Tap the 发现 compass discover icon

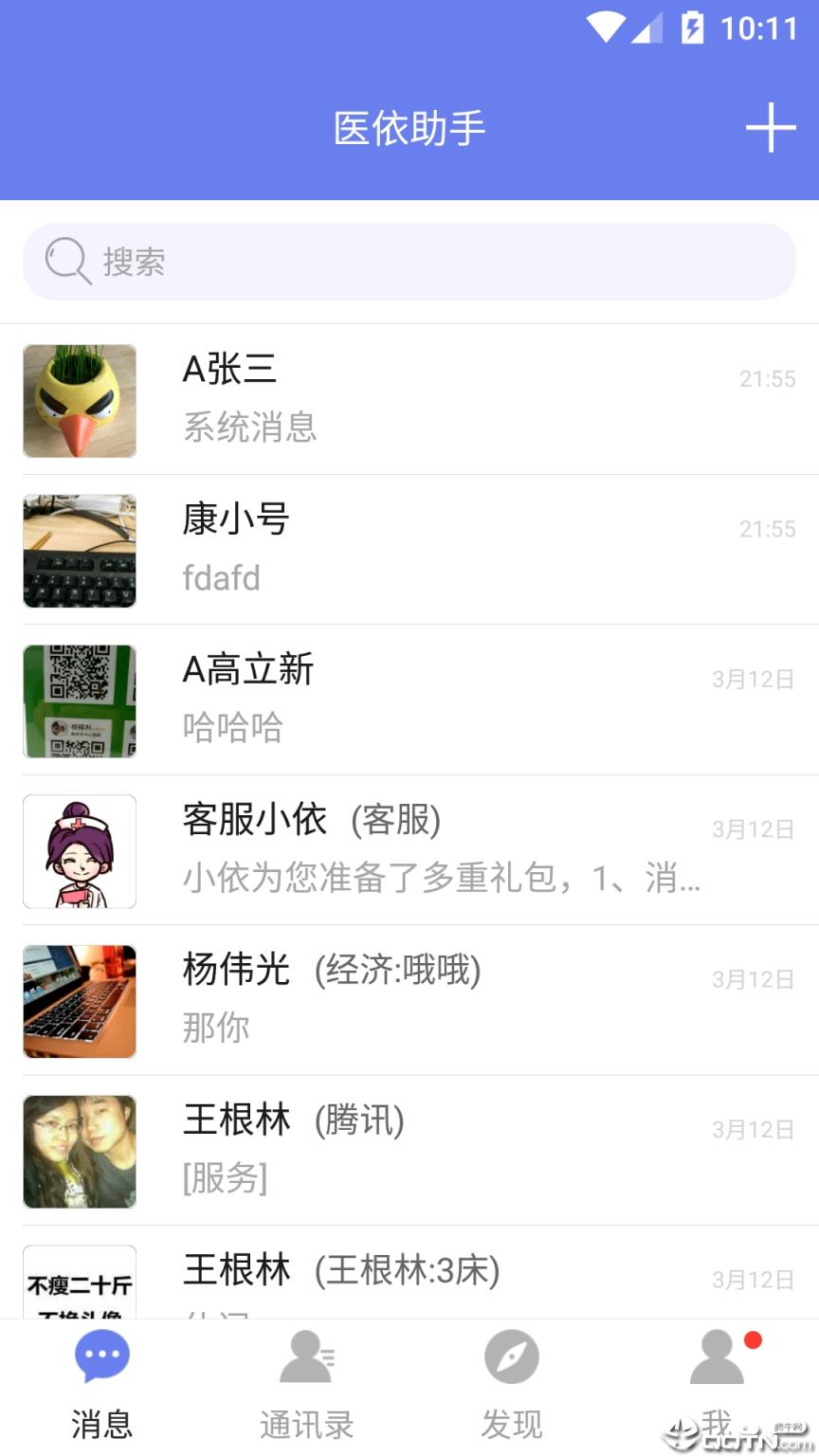[x=510, y=1356]
